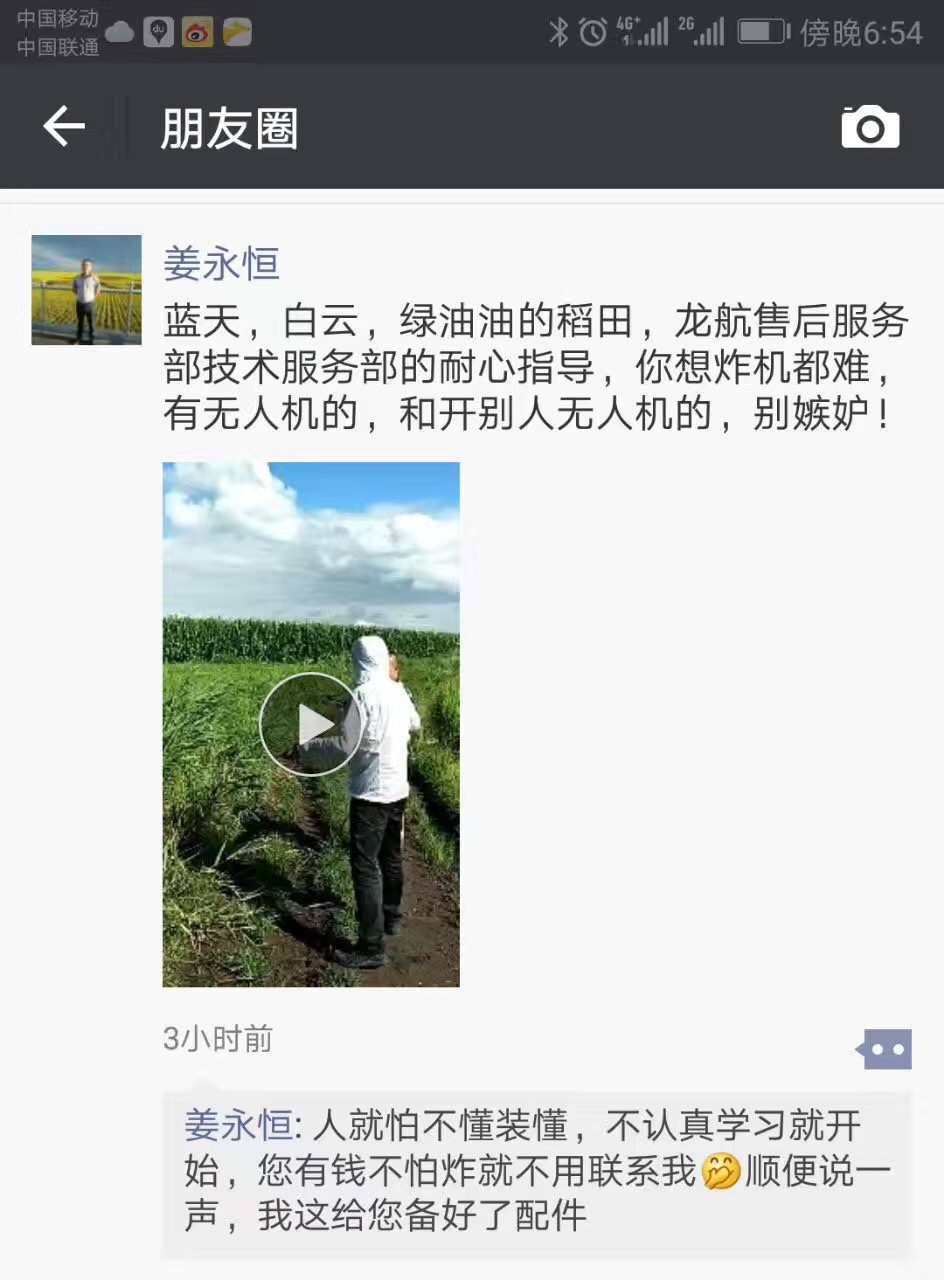The image size is (944, 1280).
Task: Open the like and comment button
Action: coord(886,1050)
